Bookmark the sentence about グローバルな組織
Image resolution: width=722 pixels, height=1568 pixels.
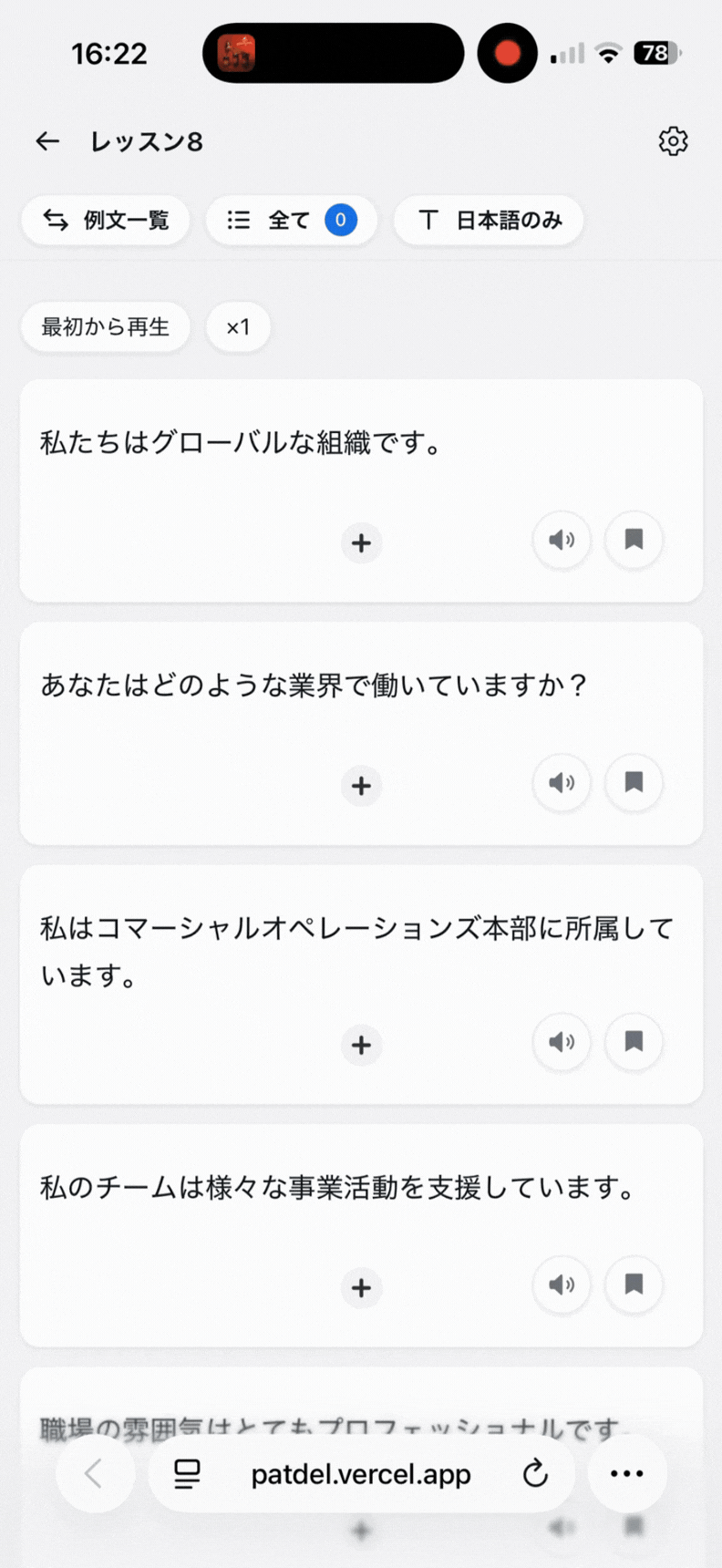633,541
